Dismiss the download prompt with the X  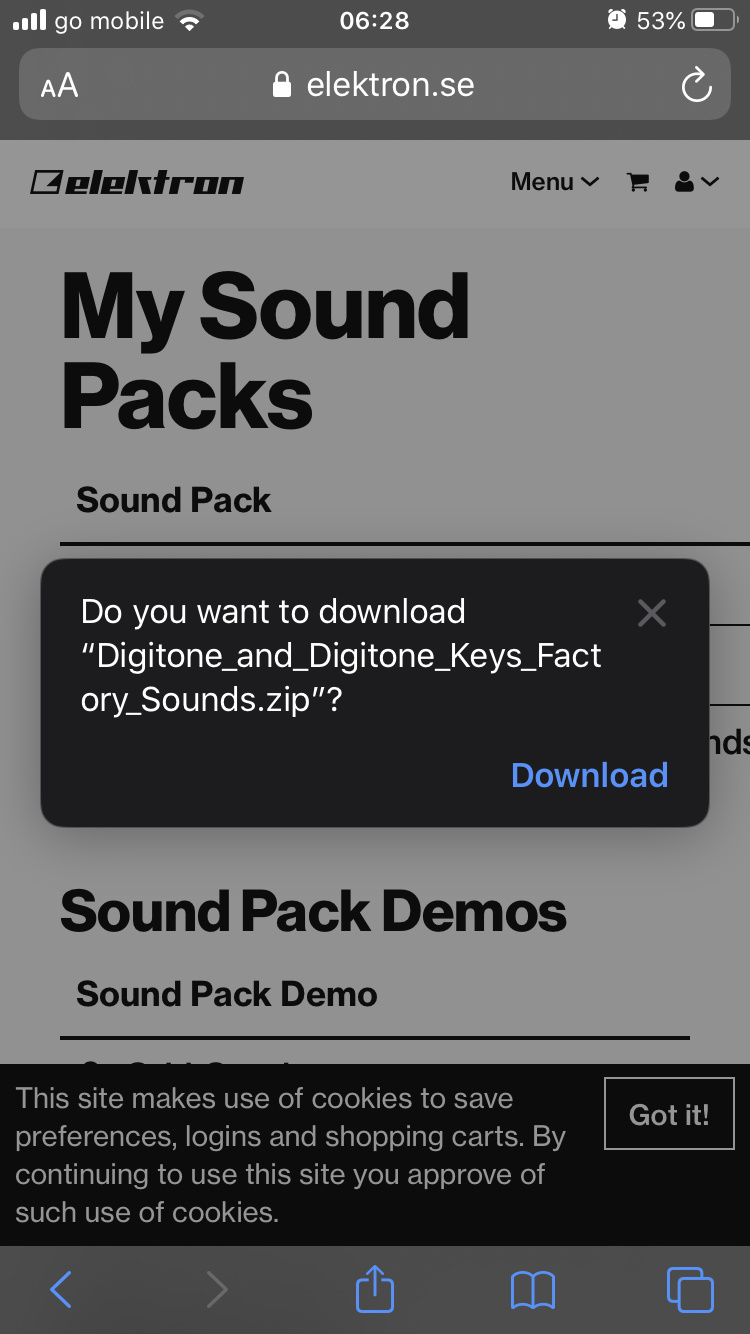651,613
